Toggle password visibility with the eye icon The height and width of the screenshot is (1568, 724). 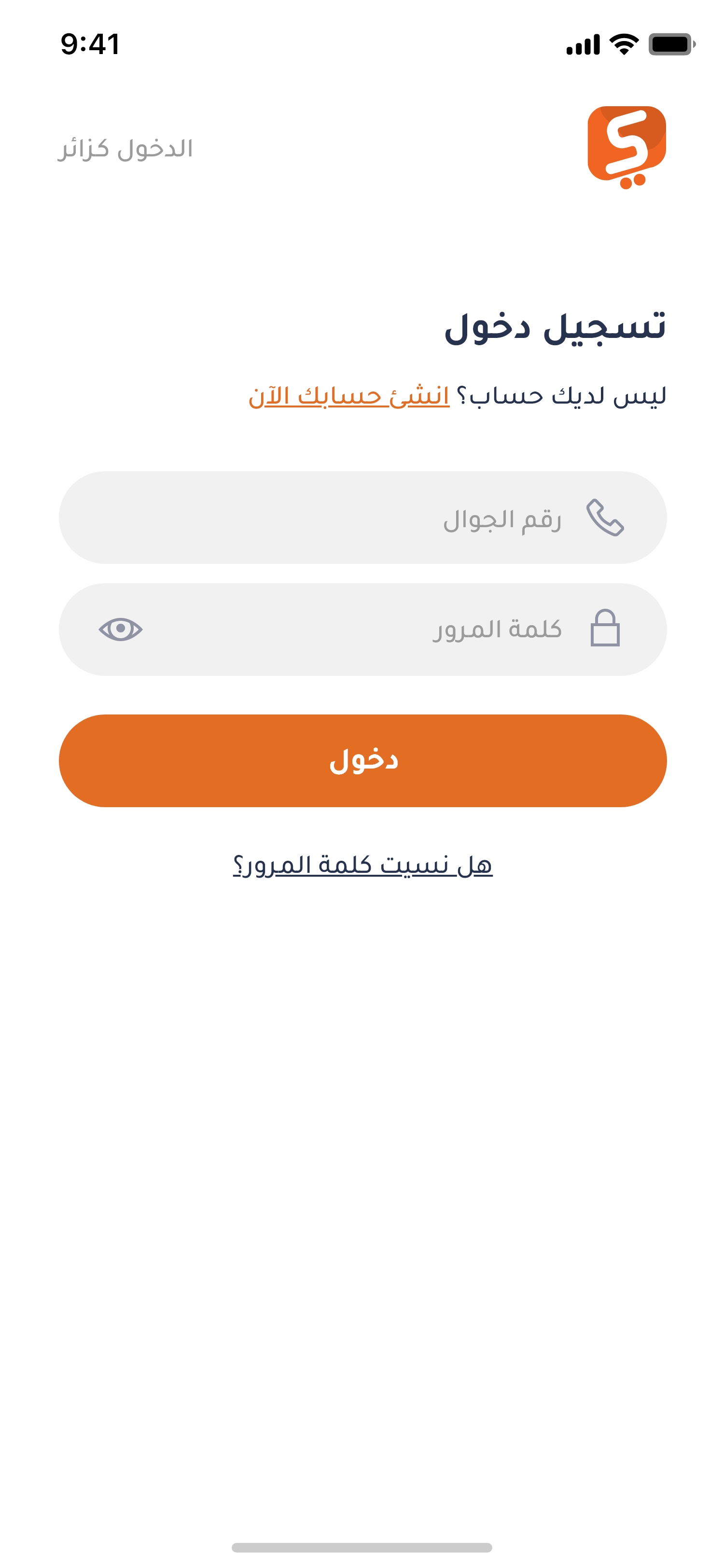pos(121,630)
